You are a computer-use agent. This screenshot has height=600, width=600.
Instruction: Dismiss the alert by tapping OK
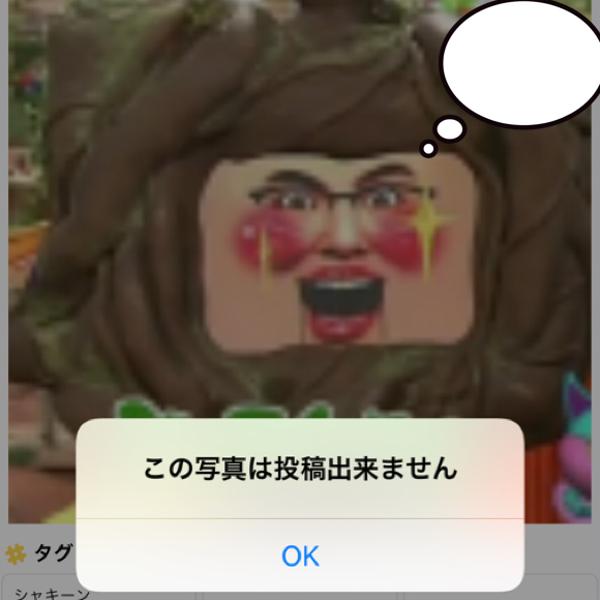click(x=300, y=556)
